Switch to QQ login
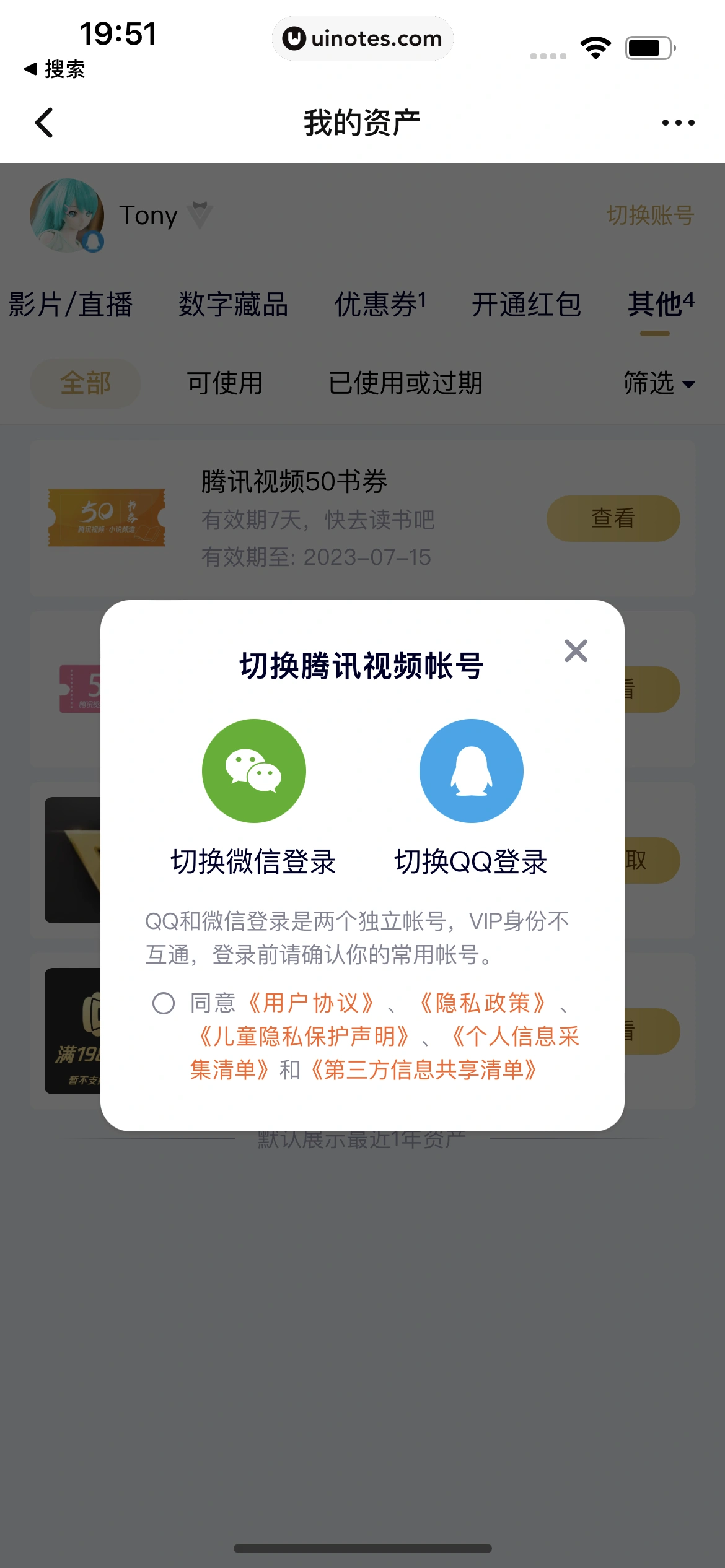The width and height of the screenshot is (725, 1568). point(471,771)
